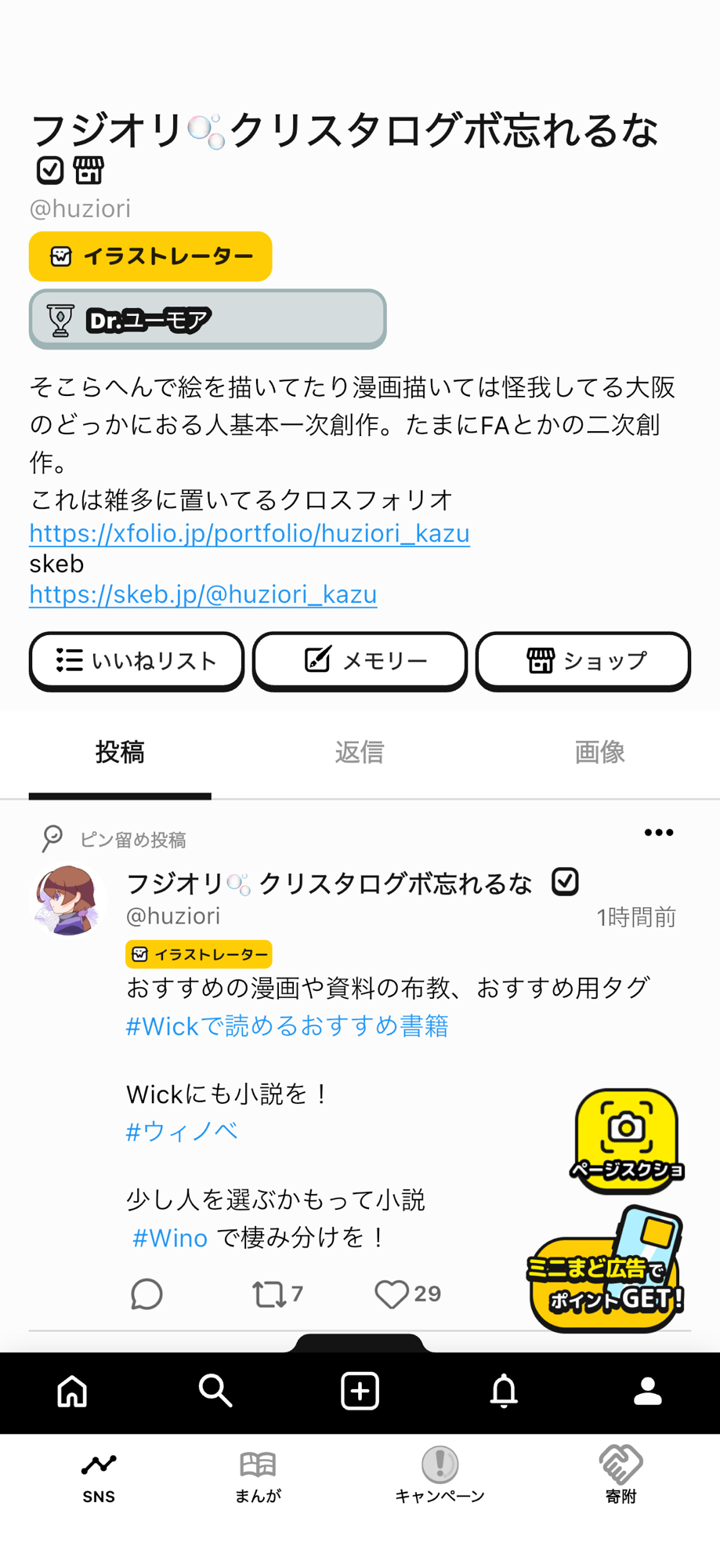Go to the home feed icon
The height and width of the screenshot is (1568, 720).
click(x=72, y=1392)
